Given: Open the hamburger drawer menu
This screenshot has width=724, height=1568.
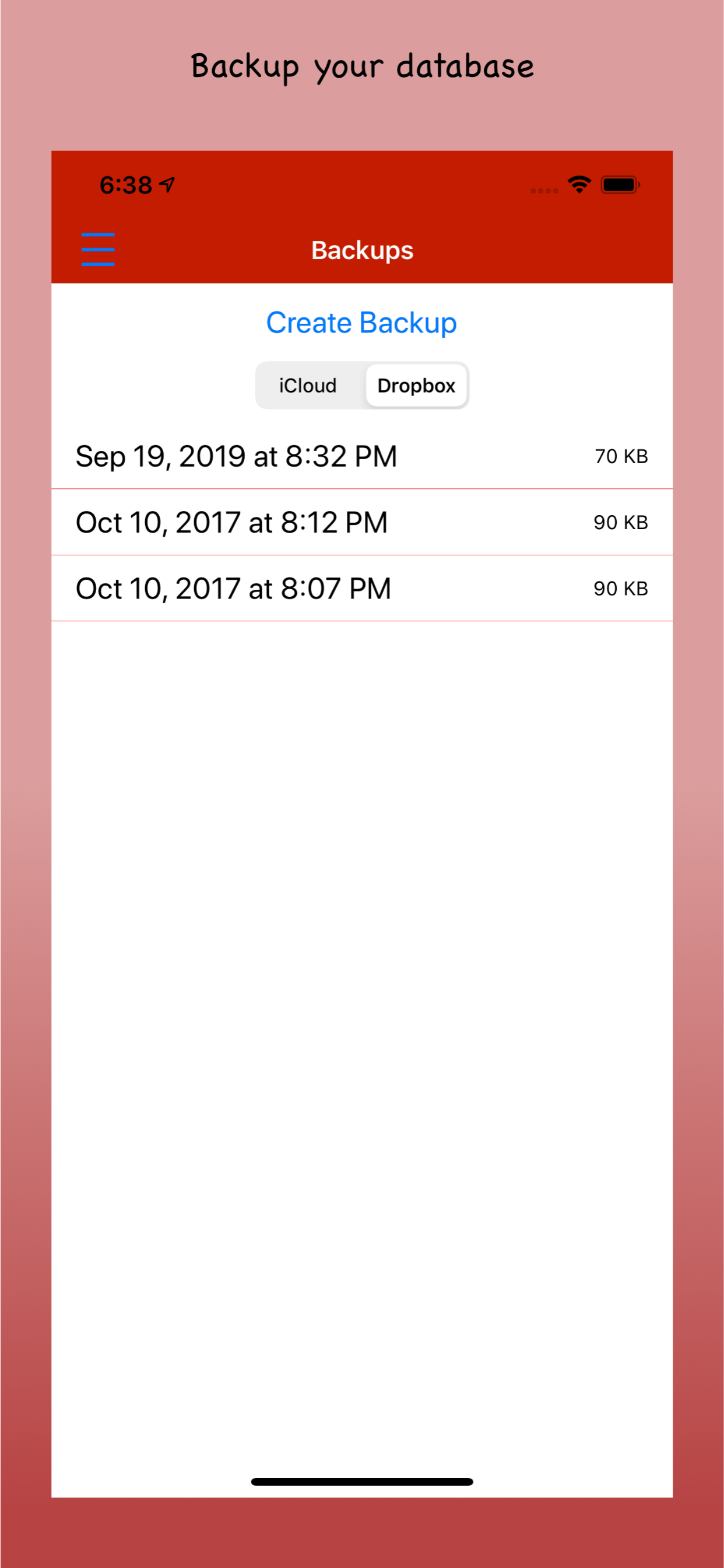Looking at the screenshot, I should click(x=98, y=250).
